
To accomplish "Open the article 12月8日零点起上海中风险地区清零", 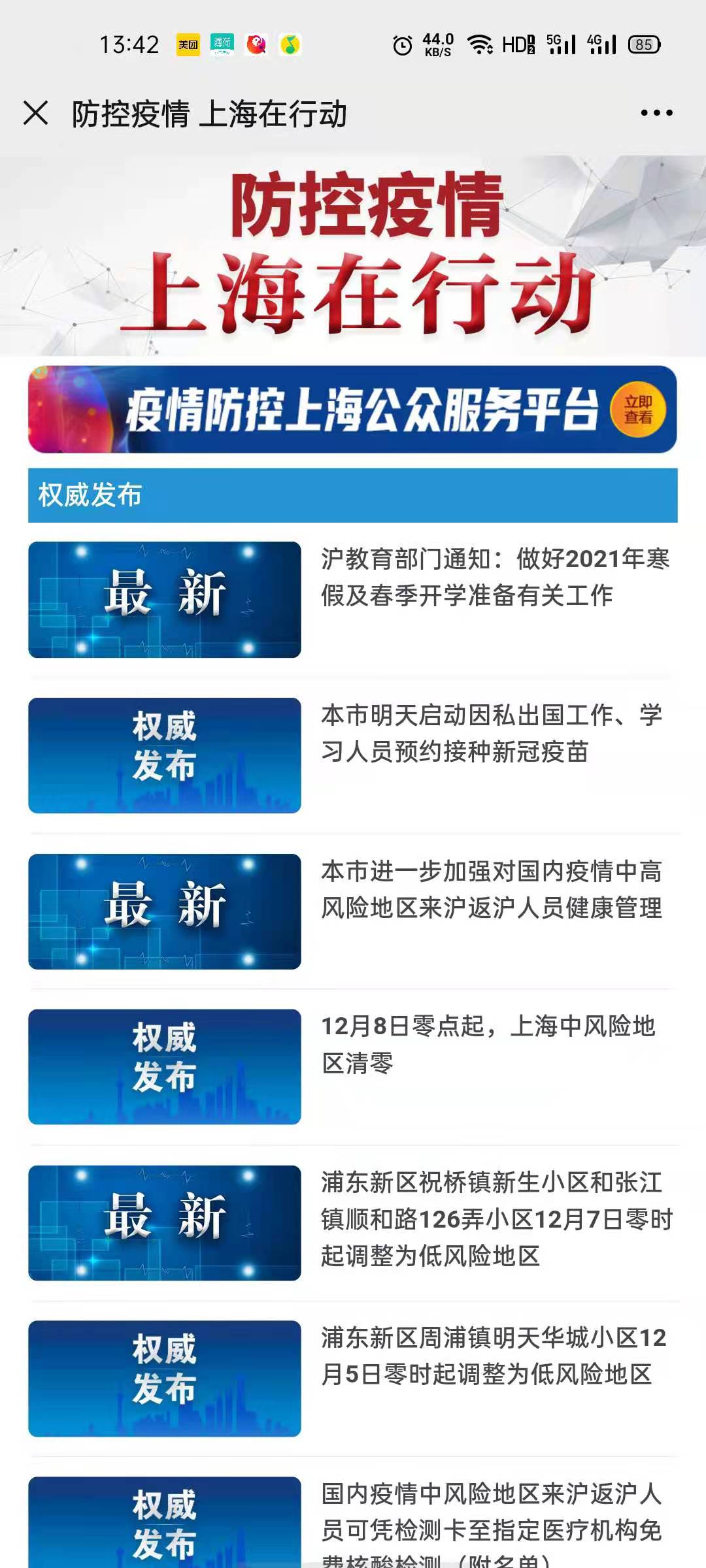I will click(x=488, y=1044).
